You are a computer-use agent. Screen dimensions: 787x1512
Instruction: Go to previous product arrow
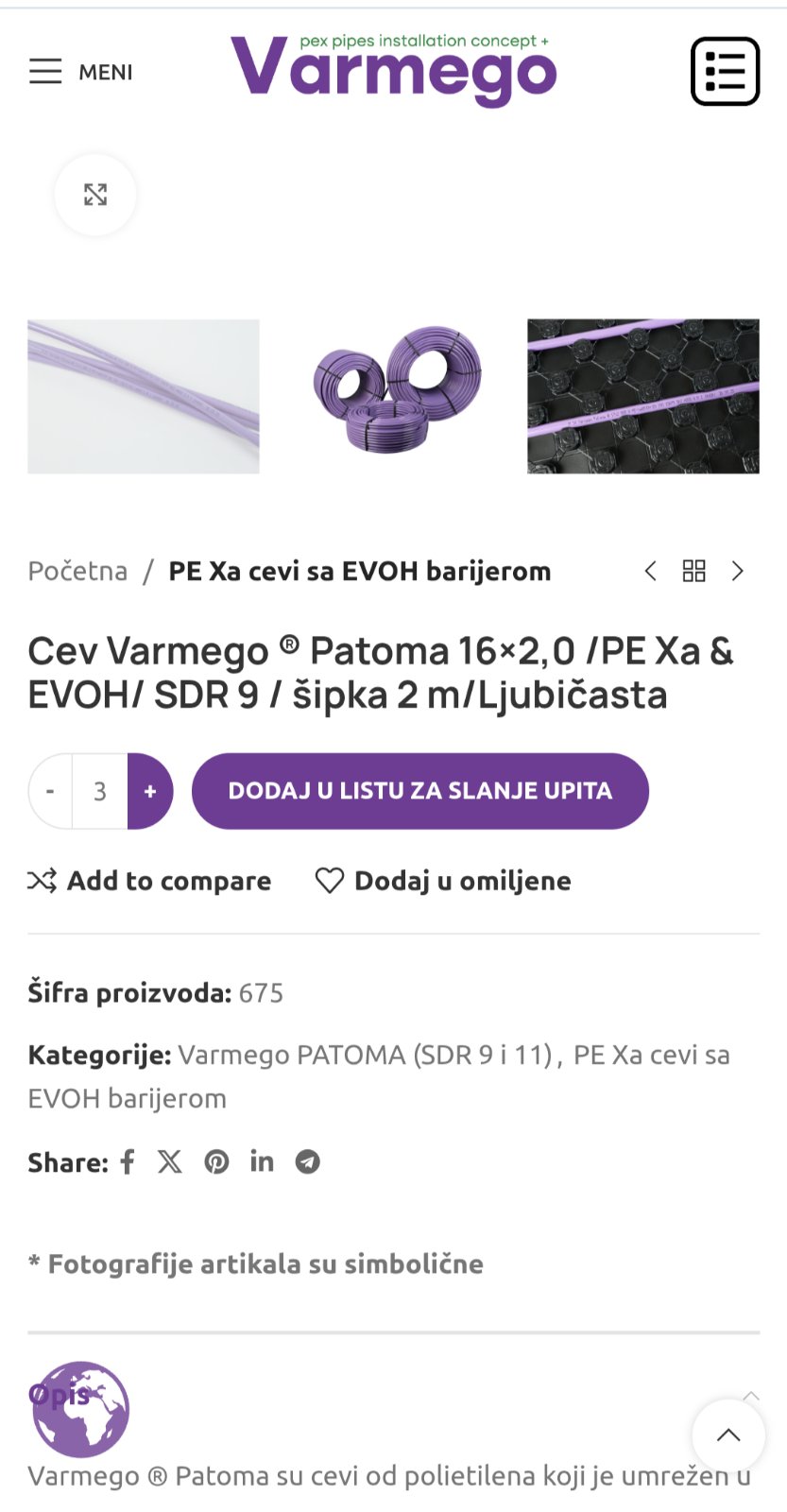click(x=650, y=571)
